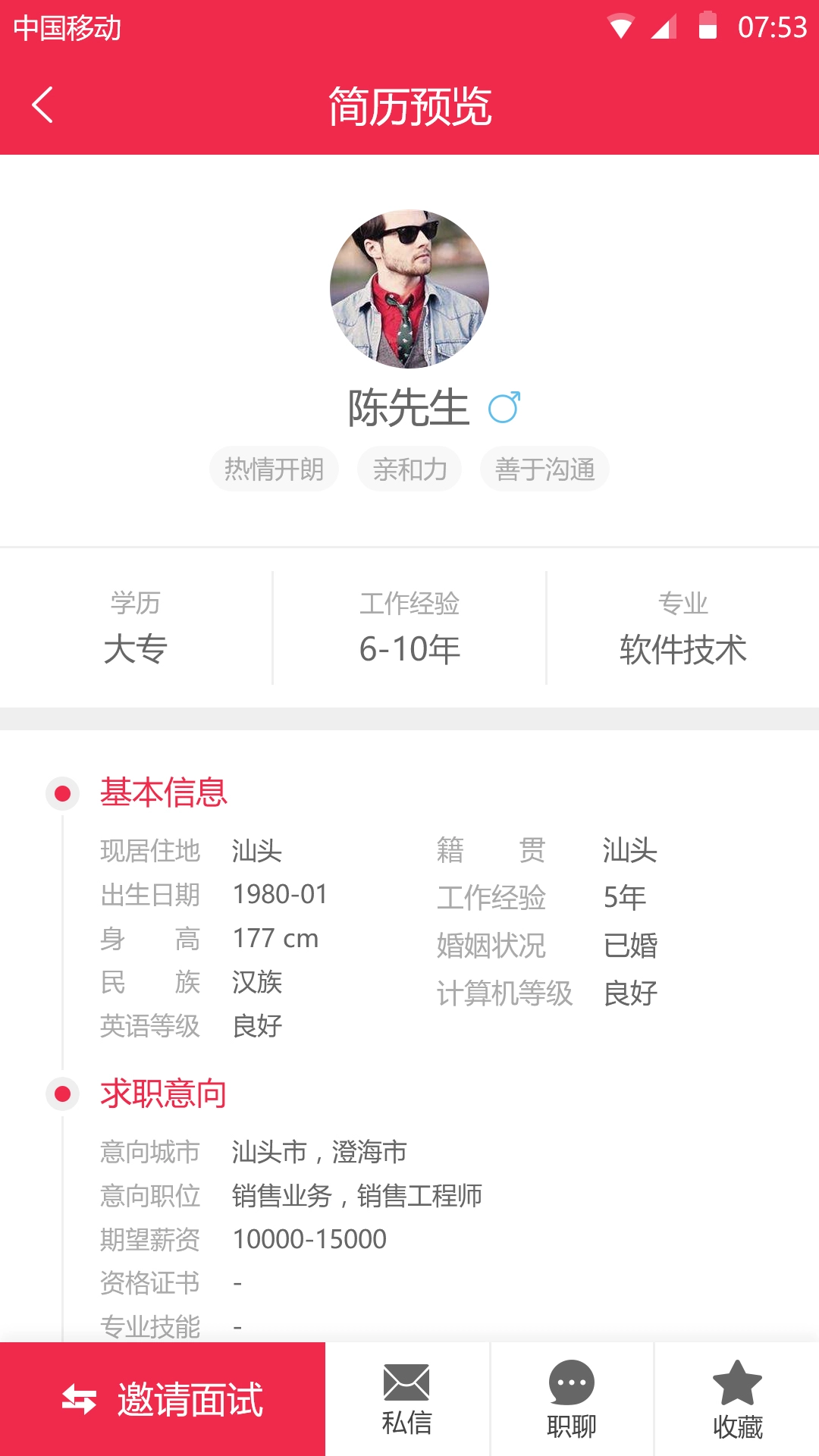Tap the red 基本信息 section bullet dot
This screenshot has width=819, height=1456.
click(x=62, y=793)
